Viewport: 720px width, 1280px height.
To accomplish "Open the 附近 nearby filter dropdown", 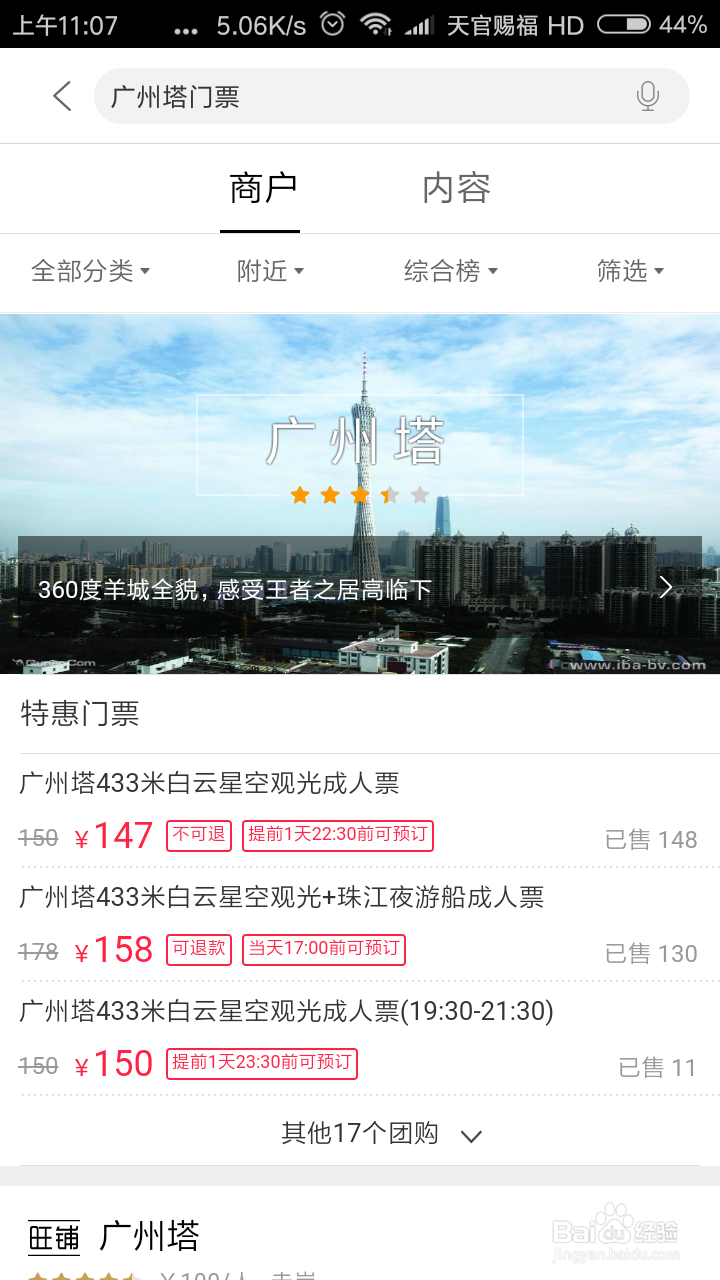I will click(270, 270).
